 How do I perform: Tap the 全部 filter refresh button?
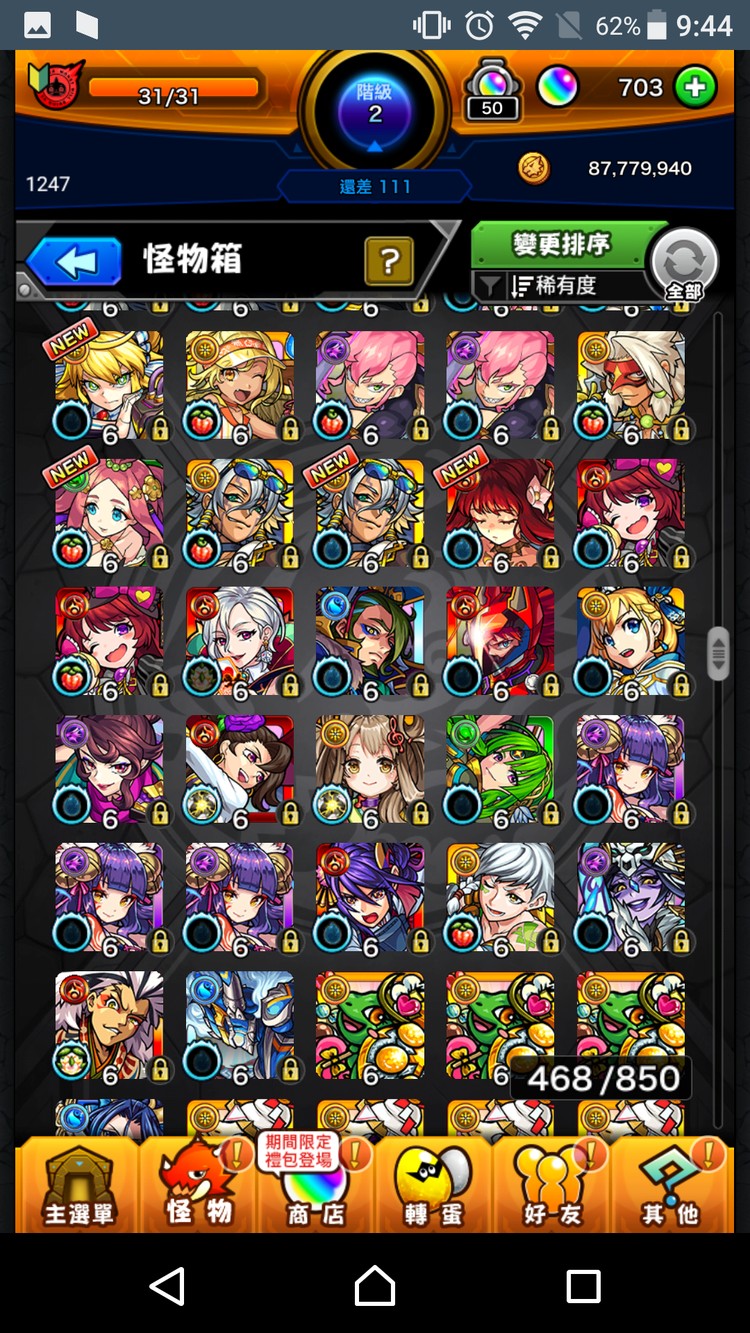coord(684,265)
